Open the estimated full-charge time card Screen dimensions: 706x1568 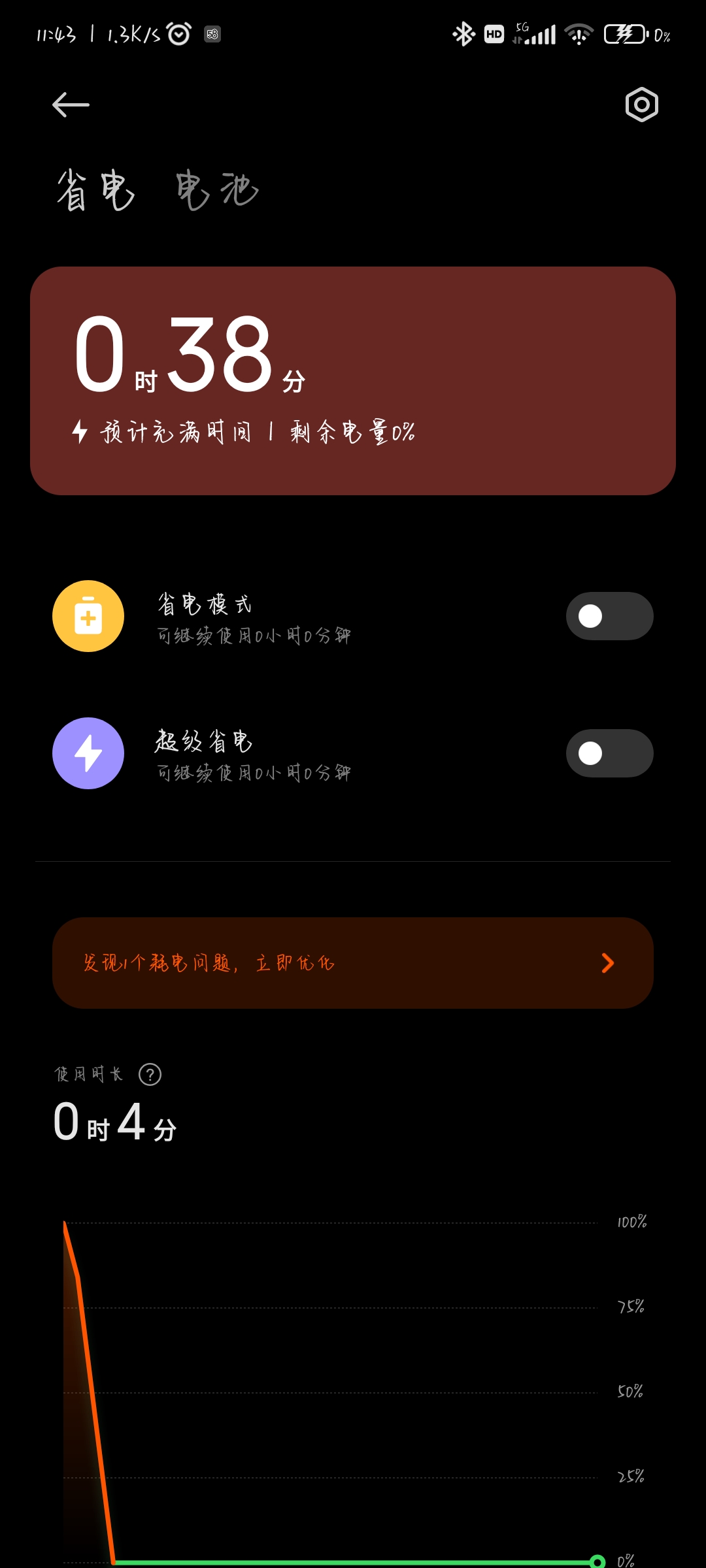pos(353,381)
